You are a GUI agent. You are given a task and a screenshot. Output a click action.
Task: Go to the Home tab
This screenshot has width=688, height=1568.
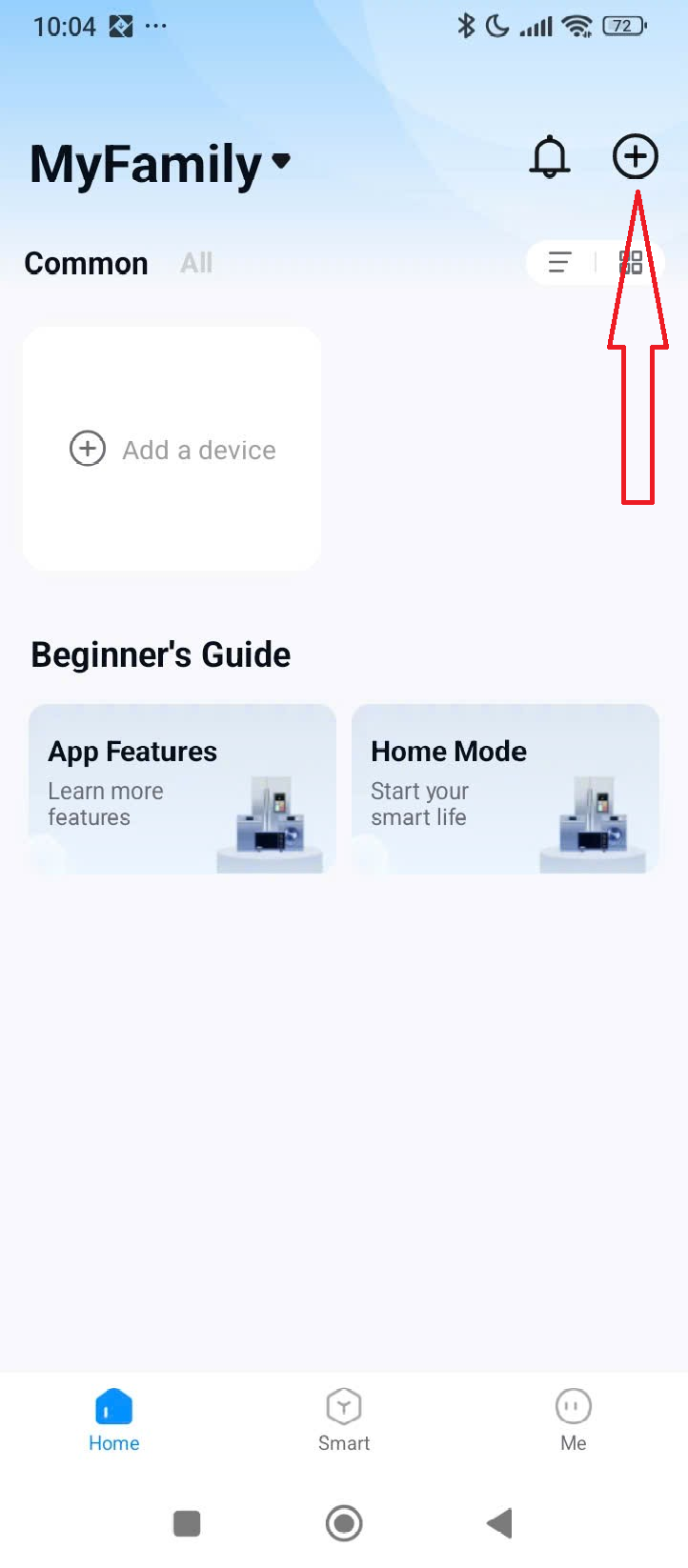113,1419
